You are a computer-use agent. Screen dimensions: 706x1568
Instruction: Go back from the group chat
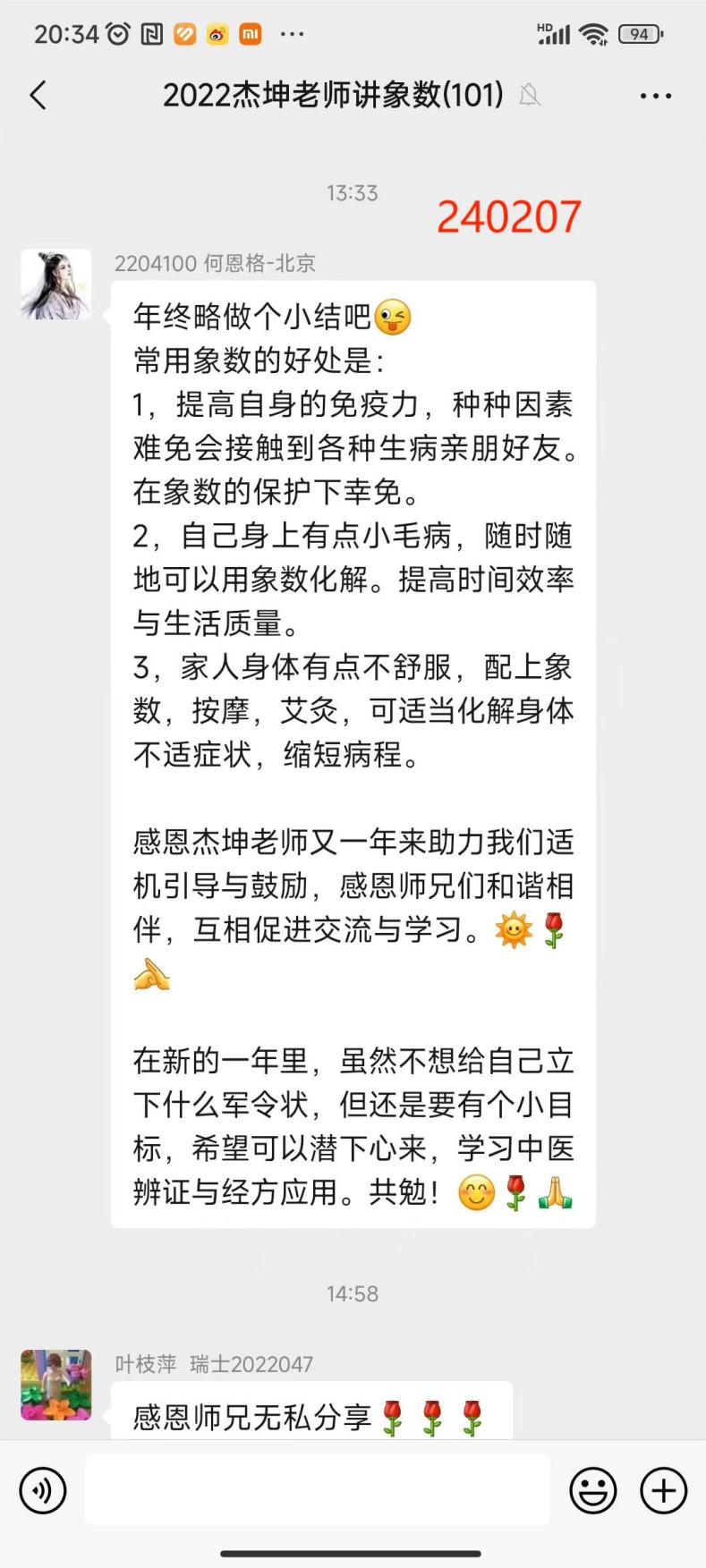[38, 95]
